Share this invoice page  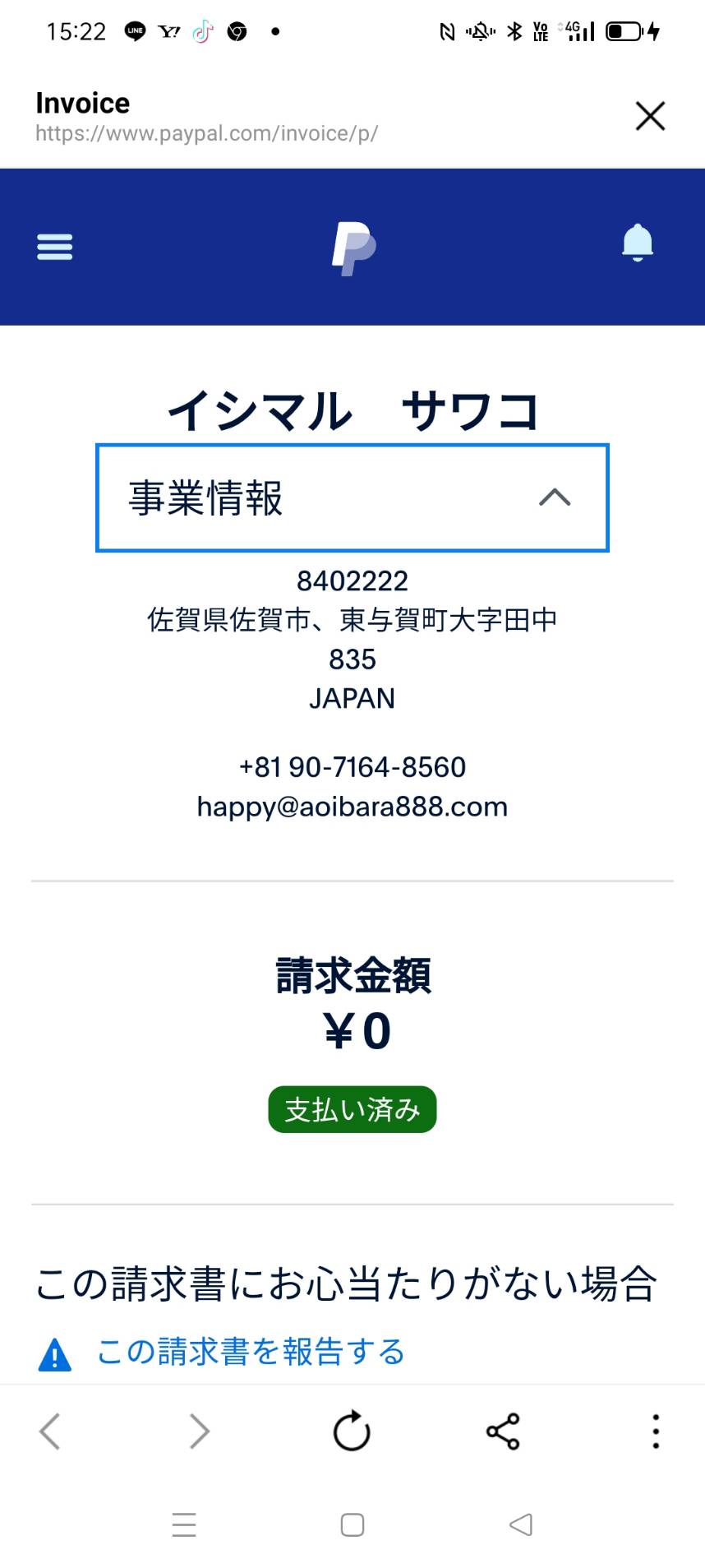point(503,1432)
